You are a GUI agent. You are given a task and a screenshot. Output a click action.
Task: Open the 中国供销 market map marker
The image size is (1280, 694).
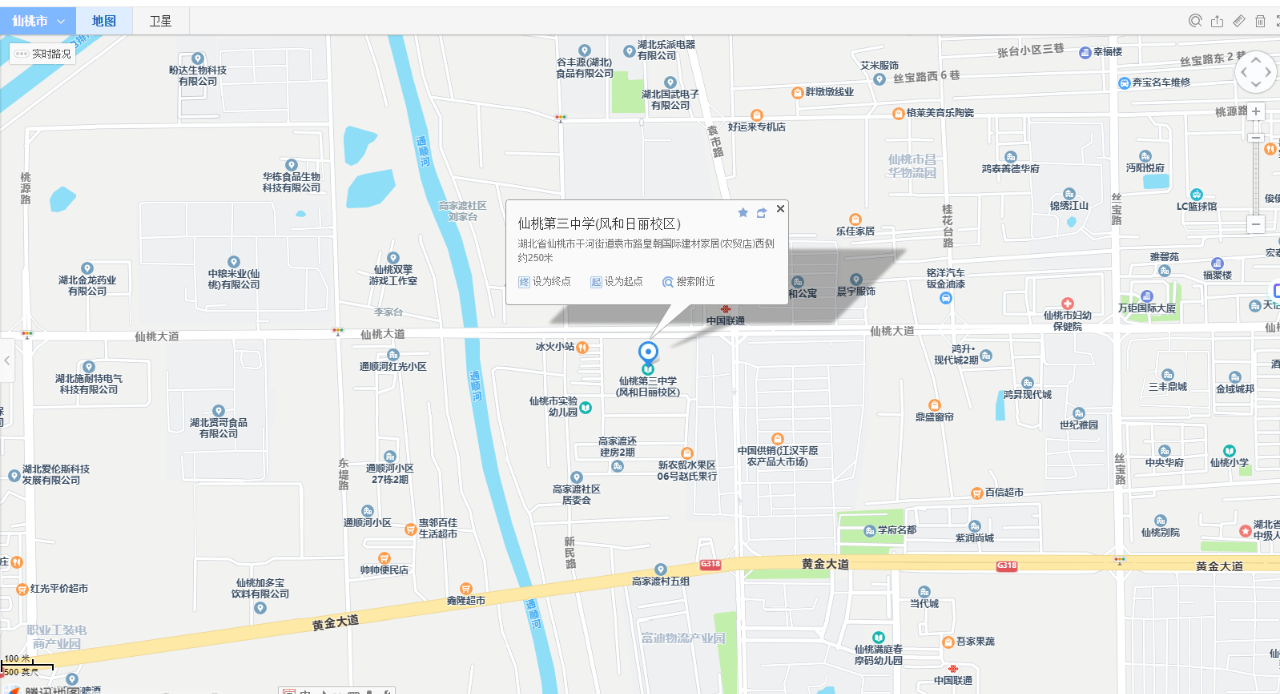779,436
